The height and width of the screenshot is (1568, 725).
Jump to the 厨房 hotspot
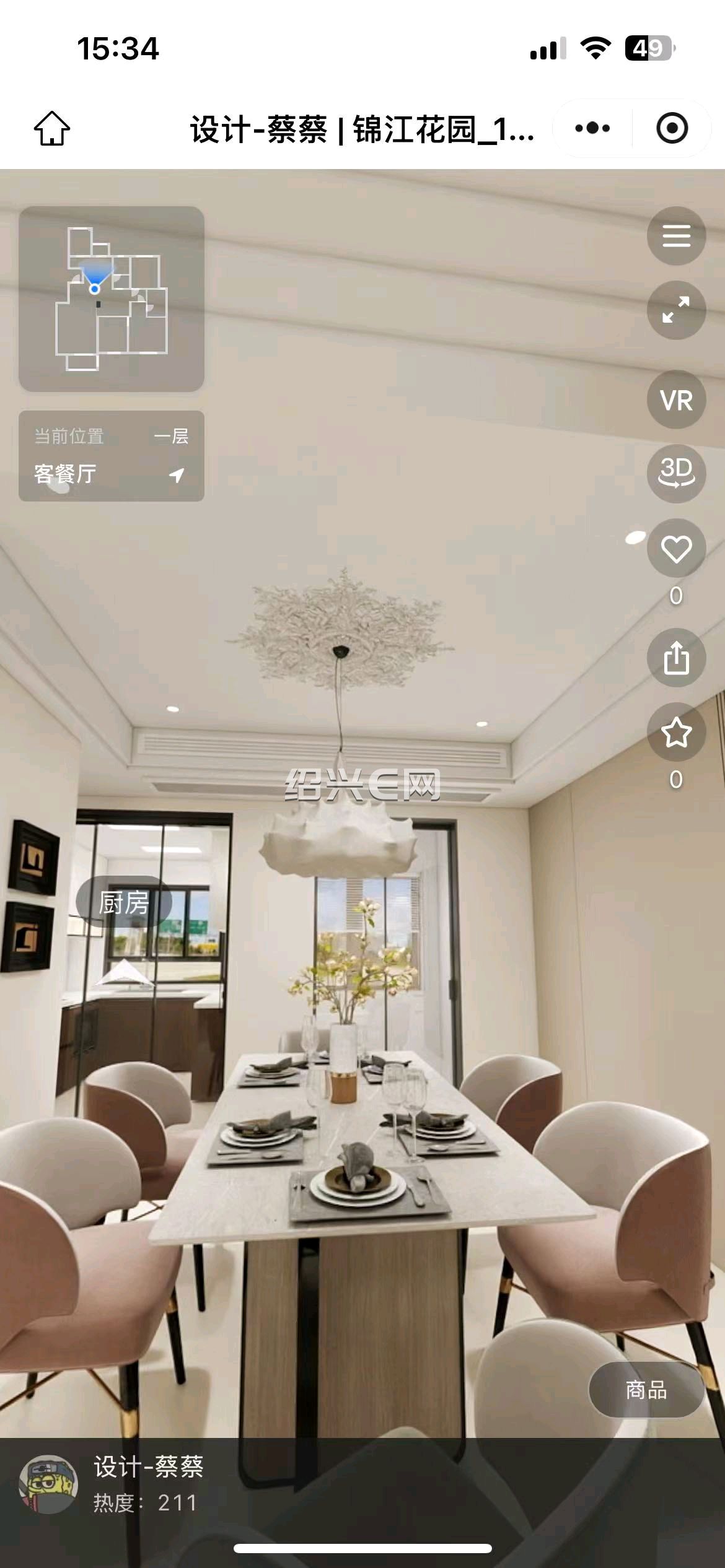124,902
